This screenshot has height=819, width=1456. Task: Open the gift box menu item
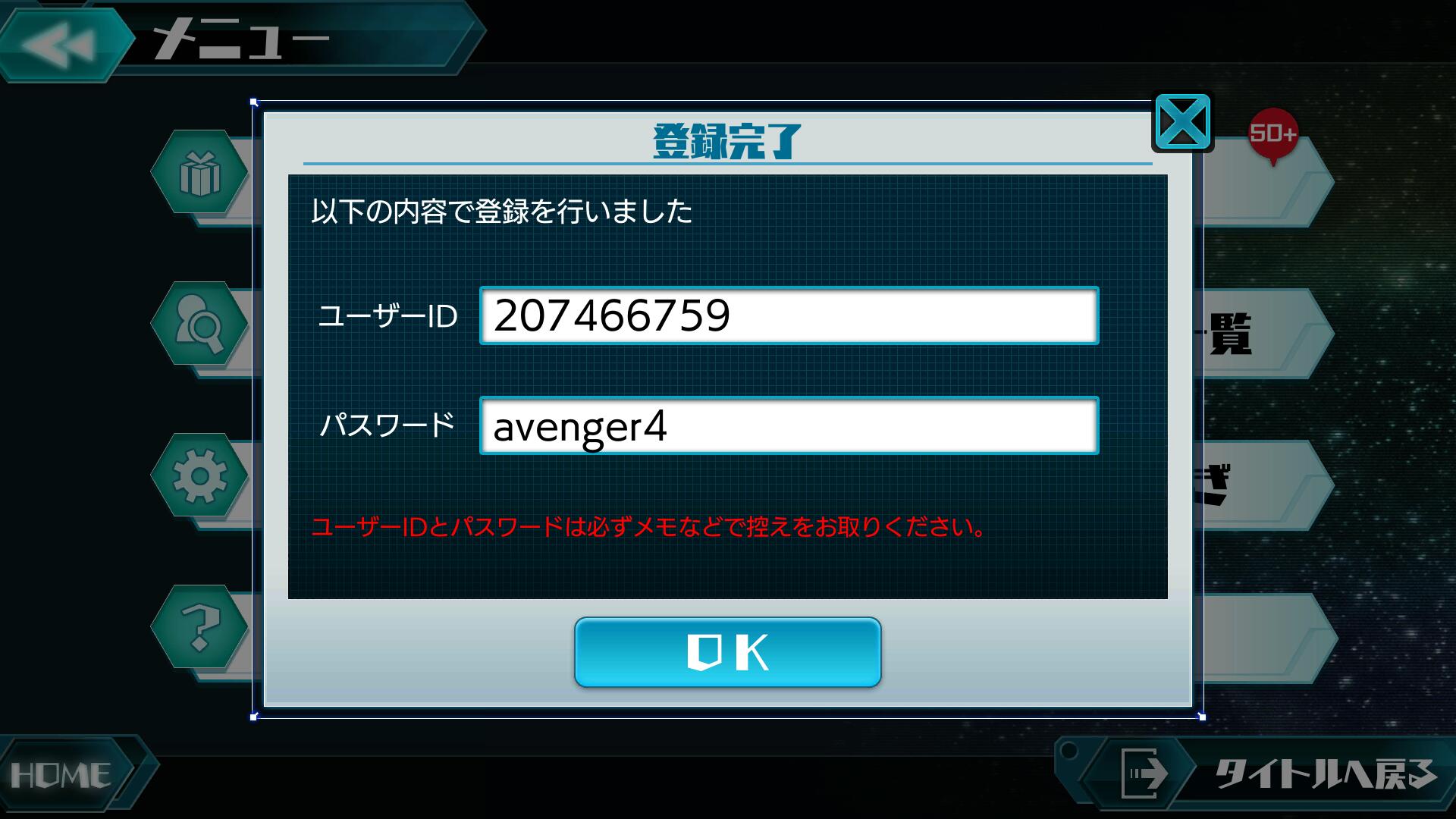click(200, 172)
